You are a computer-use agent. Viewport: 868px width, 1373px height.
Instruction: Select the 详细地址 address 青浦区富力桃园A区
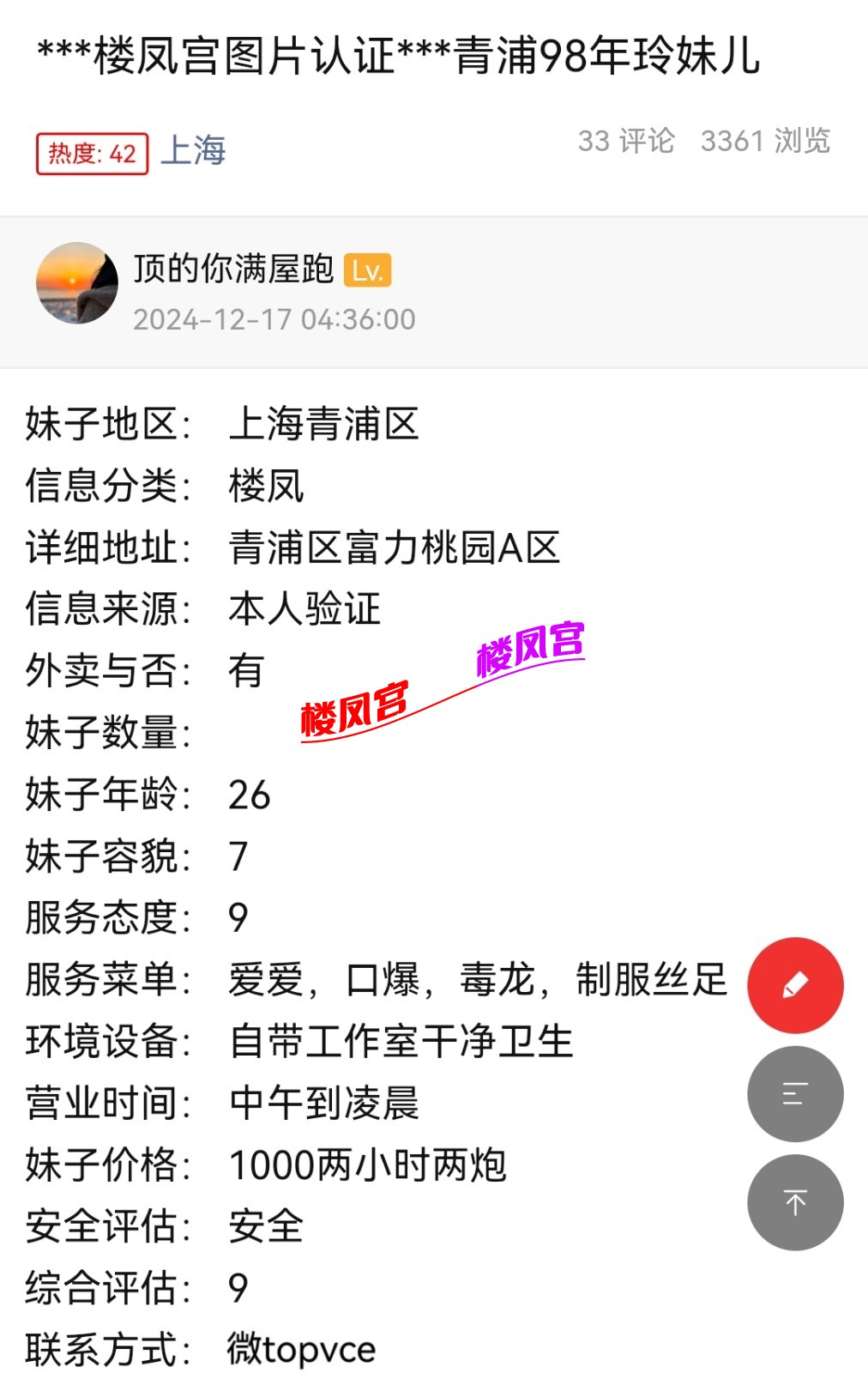click(395, 549)
